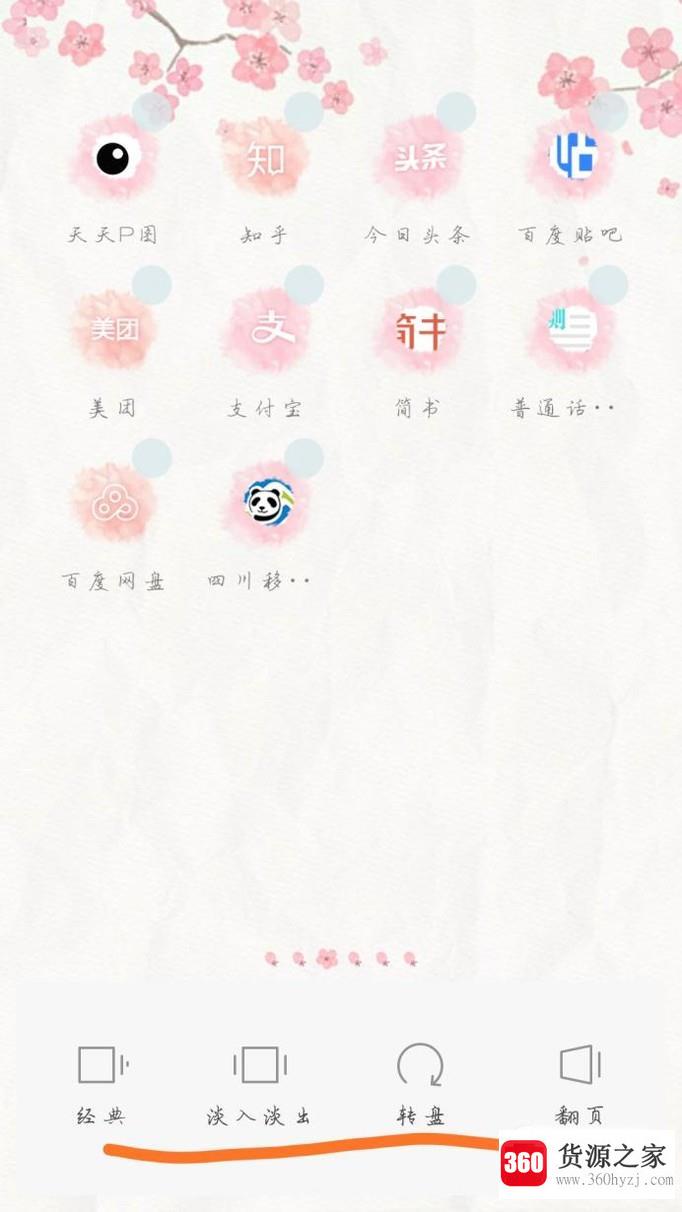Image resolution: width=682 pixels, height=1212 pixels.
Task: Check the selection circle on 百度网盘
Action: (x=152, y=458)
